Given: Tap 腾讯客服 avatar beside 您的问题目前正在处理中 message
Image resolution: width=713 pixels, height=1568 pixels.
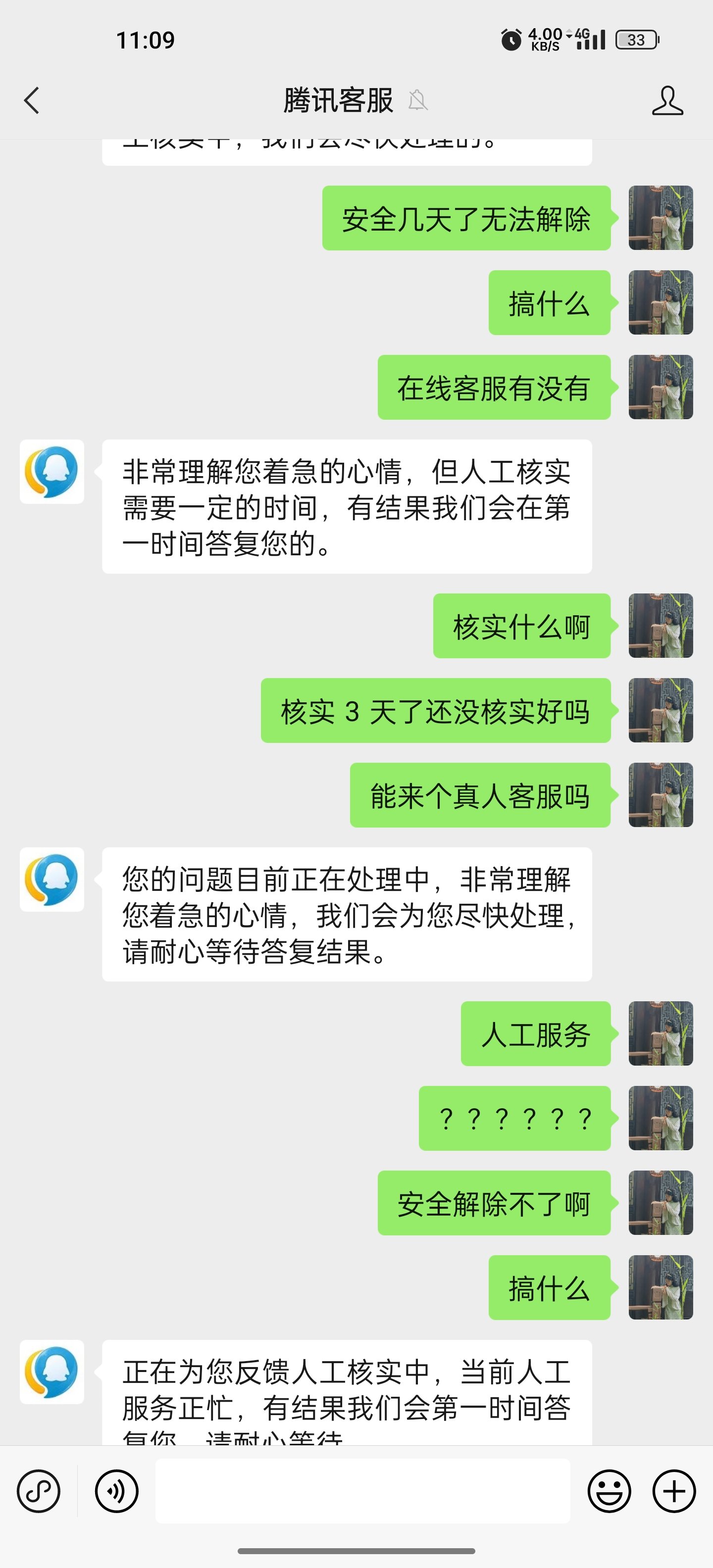Looking at the screenshot, I should pos(52,880).
